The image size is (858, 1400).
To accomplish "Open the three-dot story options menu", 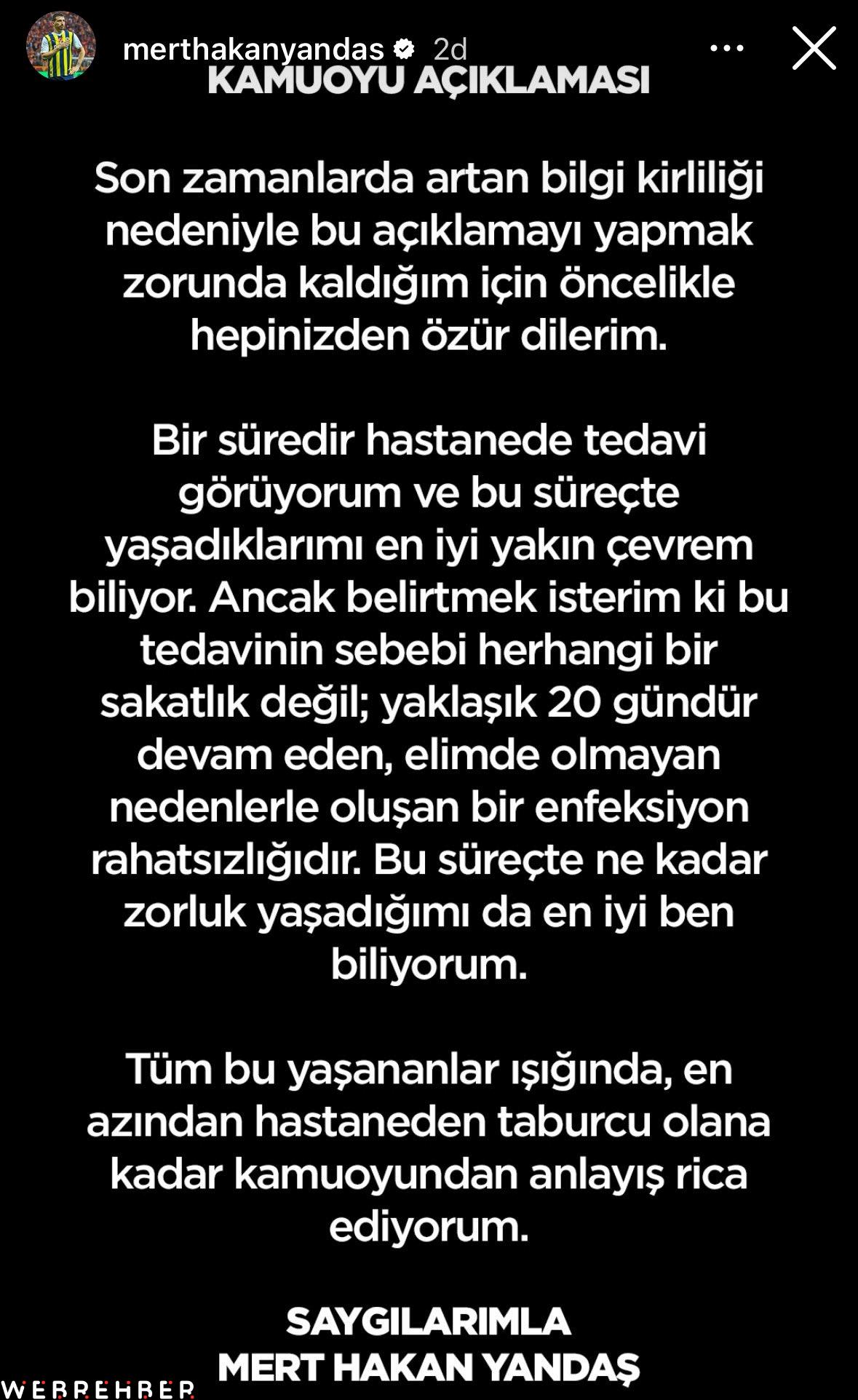I will point(726,49).
